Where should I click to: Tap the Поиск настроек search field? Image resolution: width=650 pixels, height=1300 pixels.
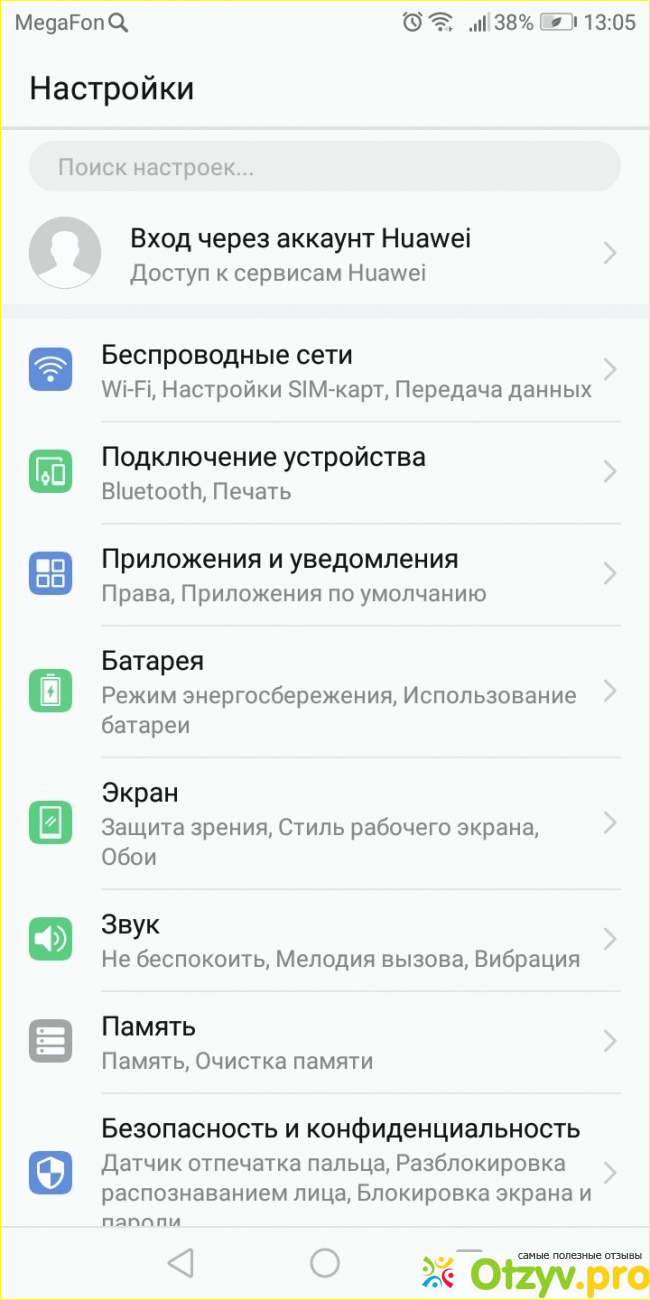[324, 166]
